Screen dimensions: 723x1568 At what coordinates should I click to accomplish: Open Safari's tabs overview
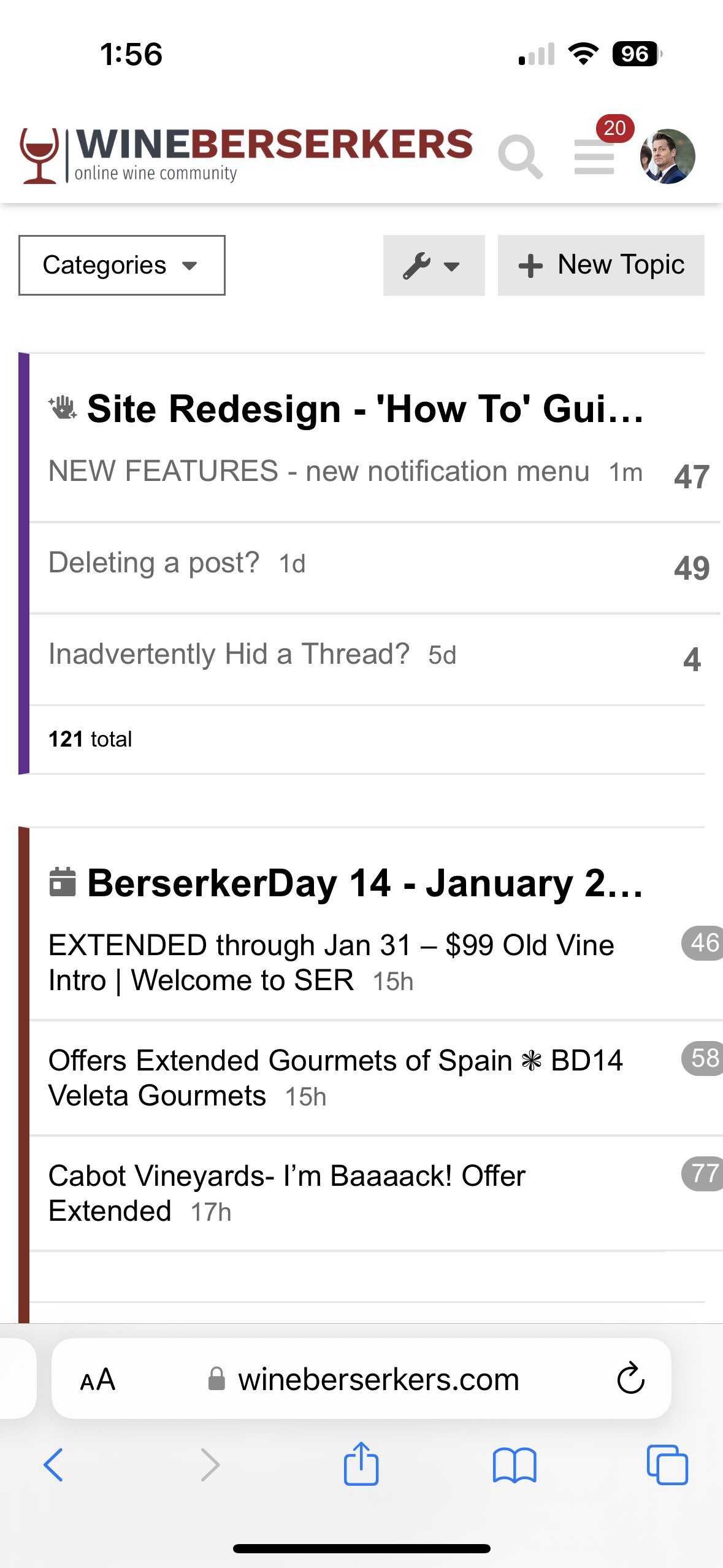(x=667, y=1465)
